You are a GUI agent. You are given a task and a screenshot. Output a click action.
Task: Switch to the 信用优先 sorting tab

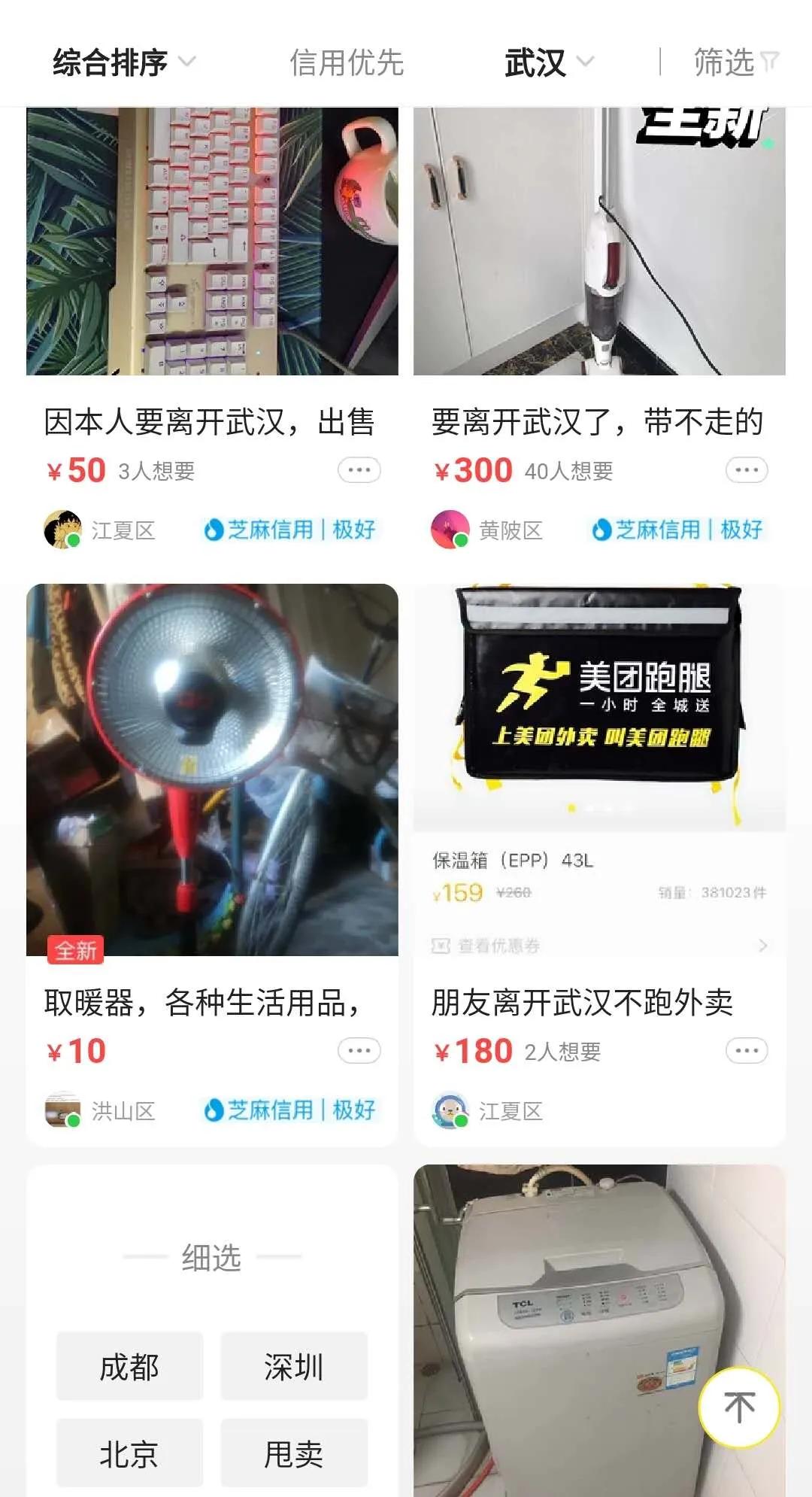(x=347, y=62)
